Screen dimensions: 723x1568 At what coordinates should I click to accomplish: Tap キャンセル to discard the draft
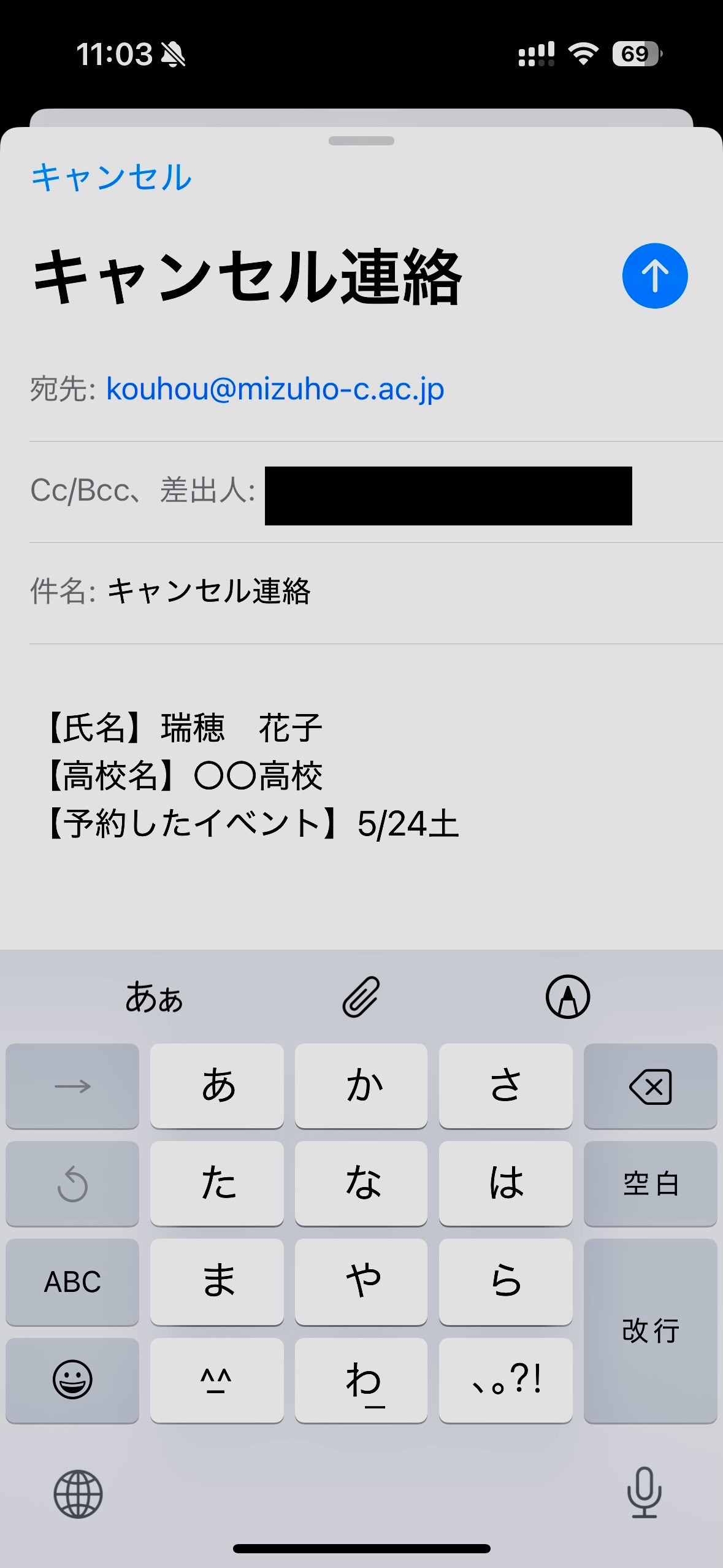(x=111, y=178)
